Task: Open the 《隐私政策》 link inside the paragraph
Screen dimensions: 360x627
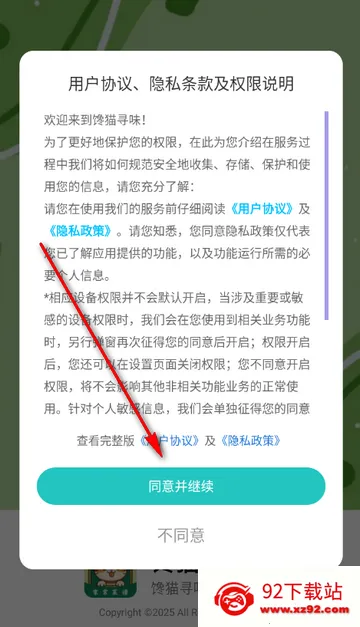Action: coord(80,231)
